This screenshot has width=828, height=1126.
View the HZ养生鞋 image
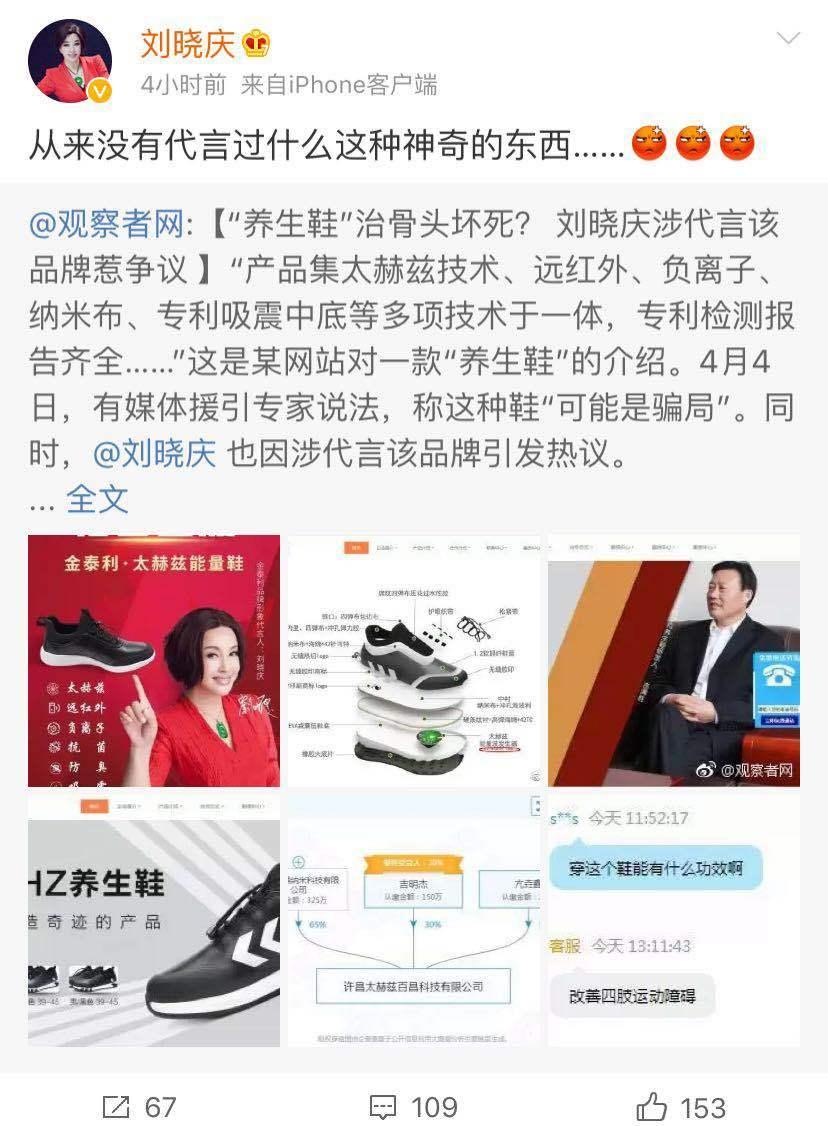[154, 920]
